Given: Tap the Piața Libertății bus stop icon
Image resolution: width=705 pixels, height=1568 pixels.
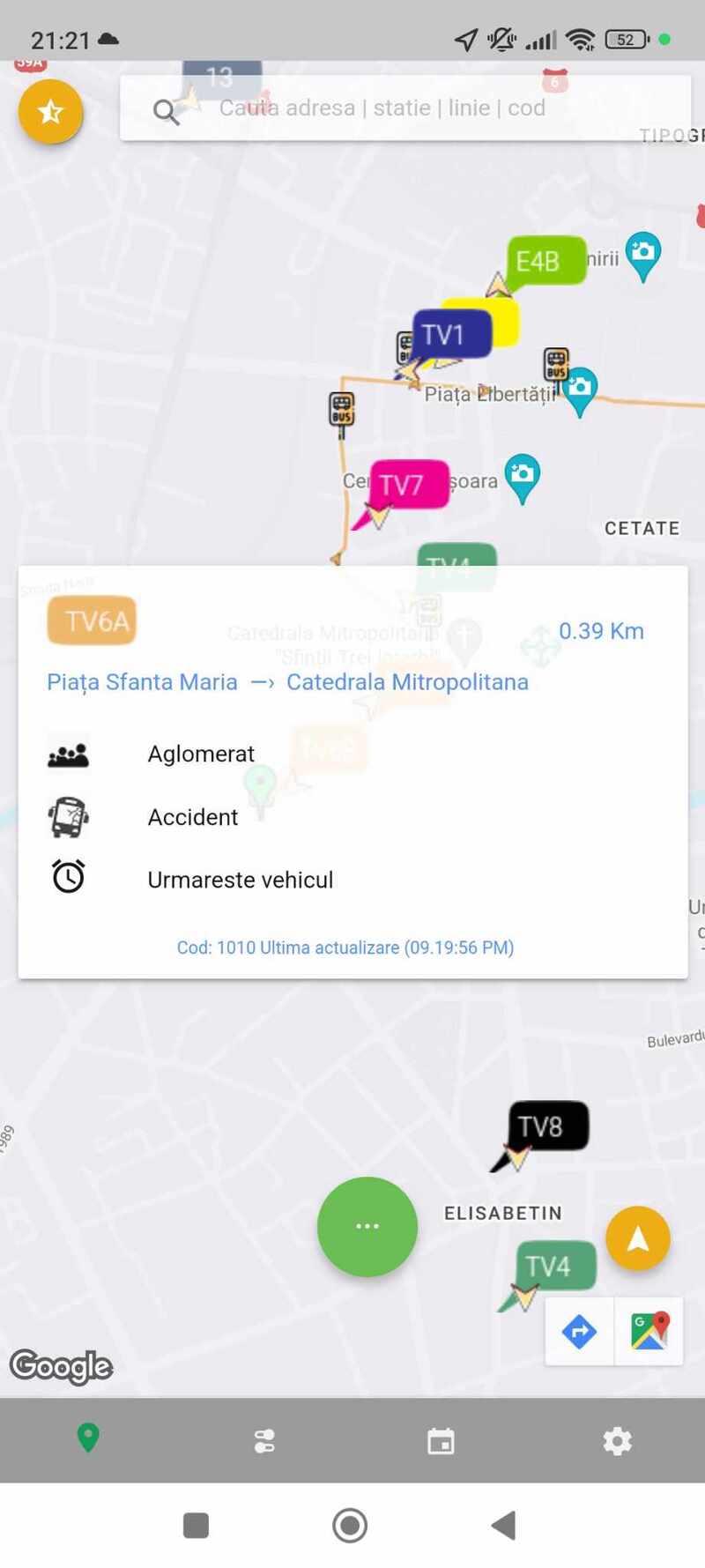Looking at the screenshot, I should [x=556, y=363].
